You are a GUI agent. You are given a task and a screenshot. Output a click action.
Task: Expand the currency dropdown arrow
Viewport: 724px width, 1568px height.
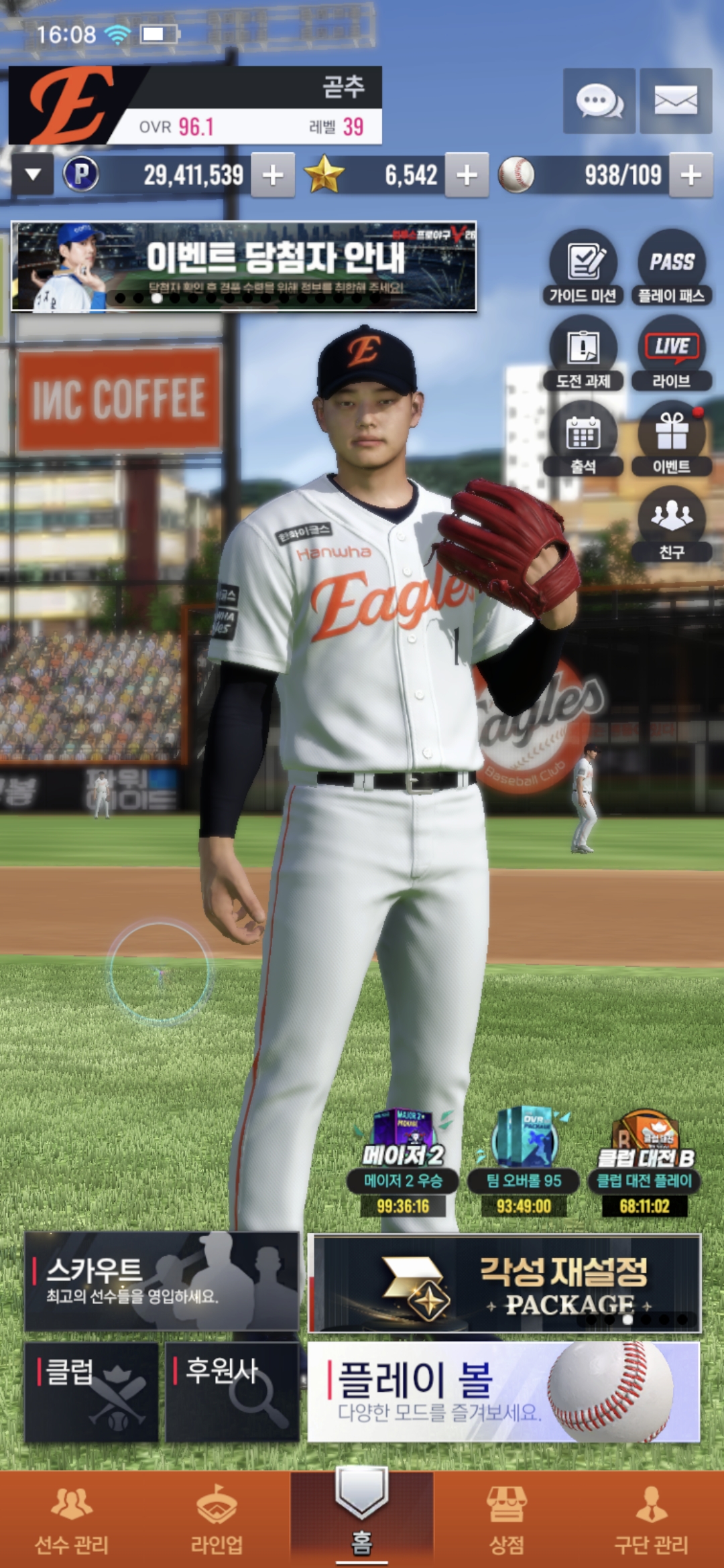(32, 175)
